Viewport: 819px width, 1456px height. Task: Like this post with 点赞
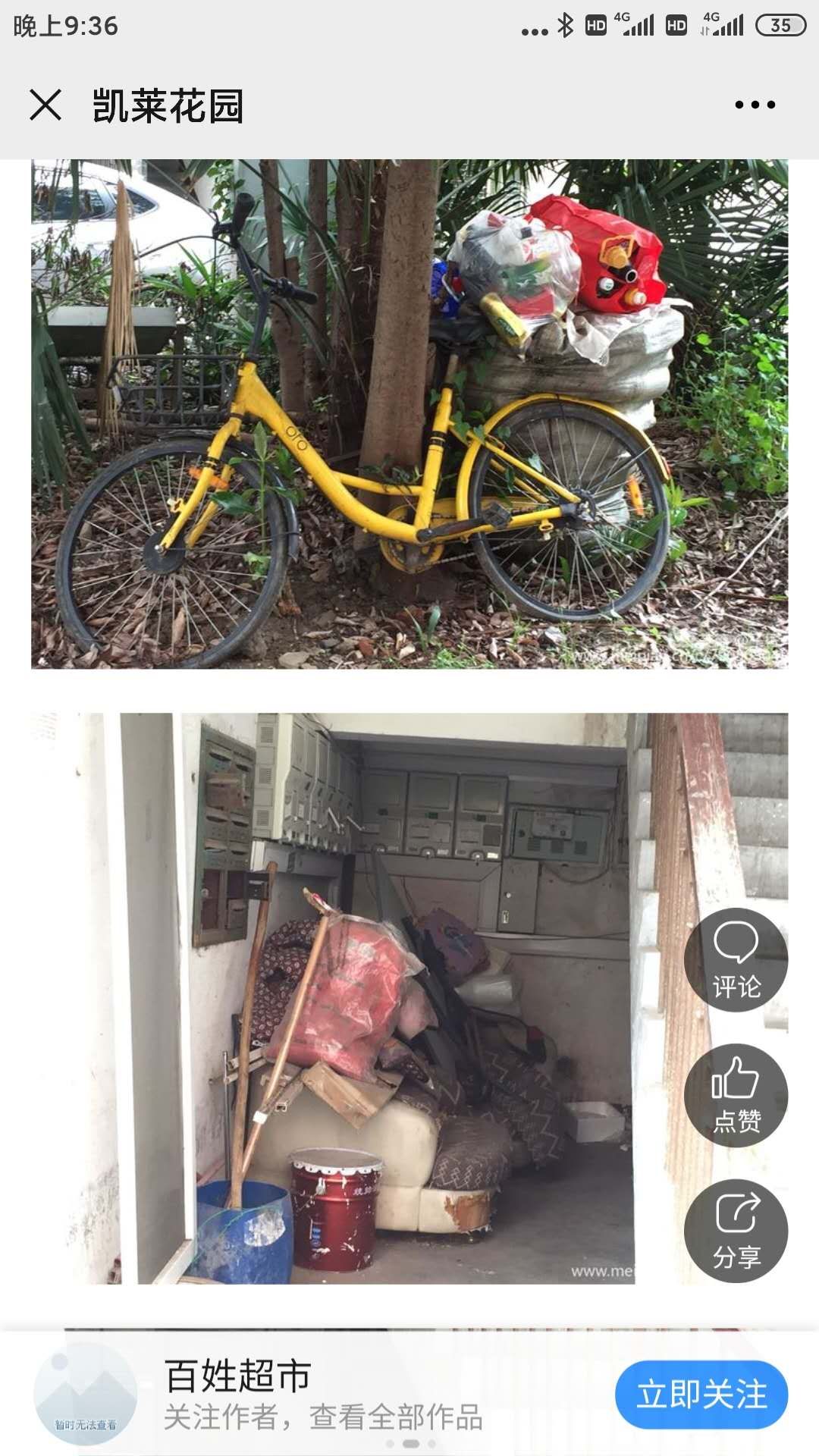(x=736, y=1095)
